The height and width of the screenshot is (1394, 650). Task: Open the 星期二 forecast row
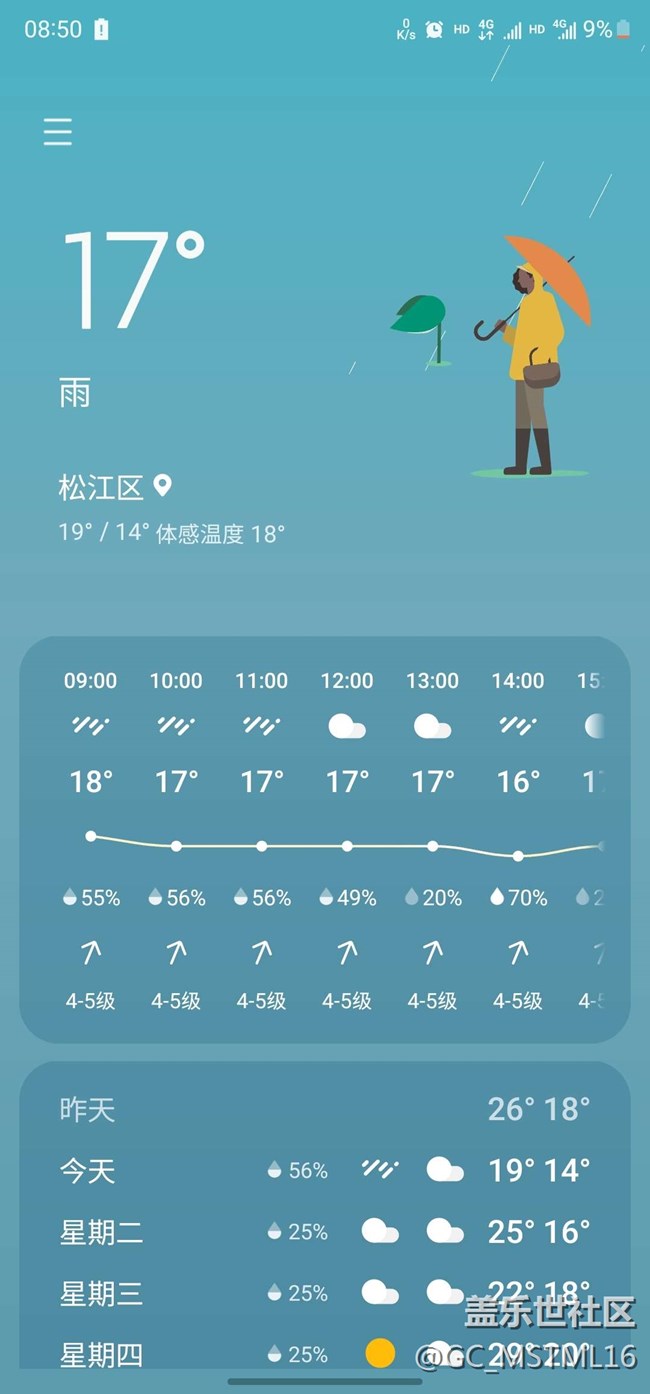[325, 1232]
